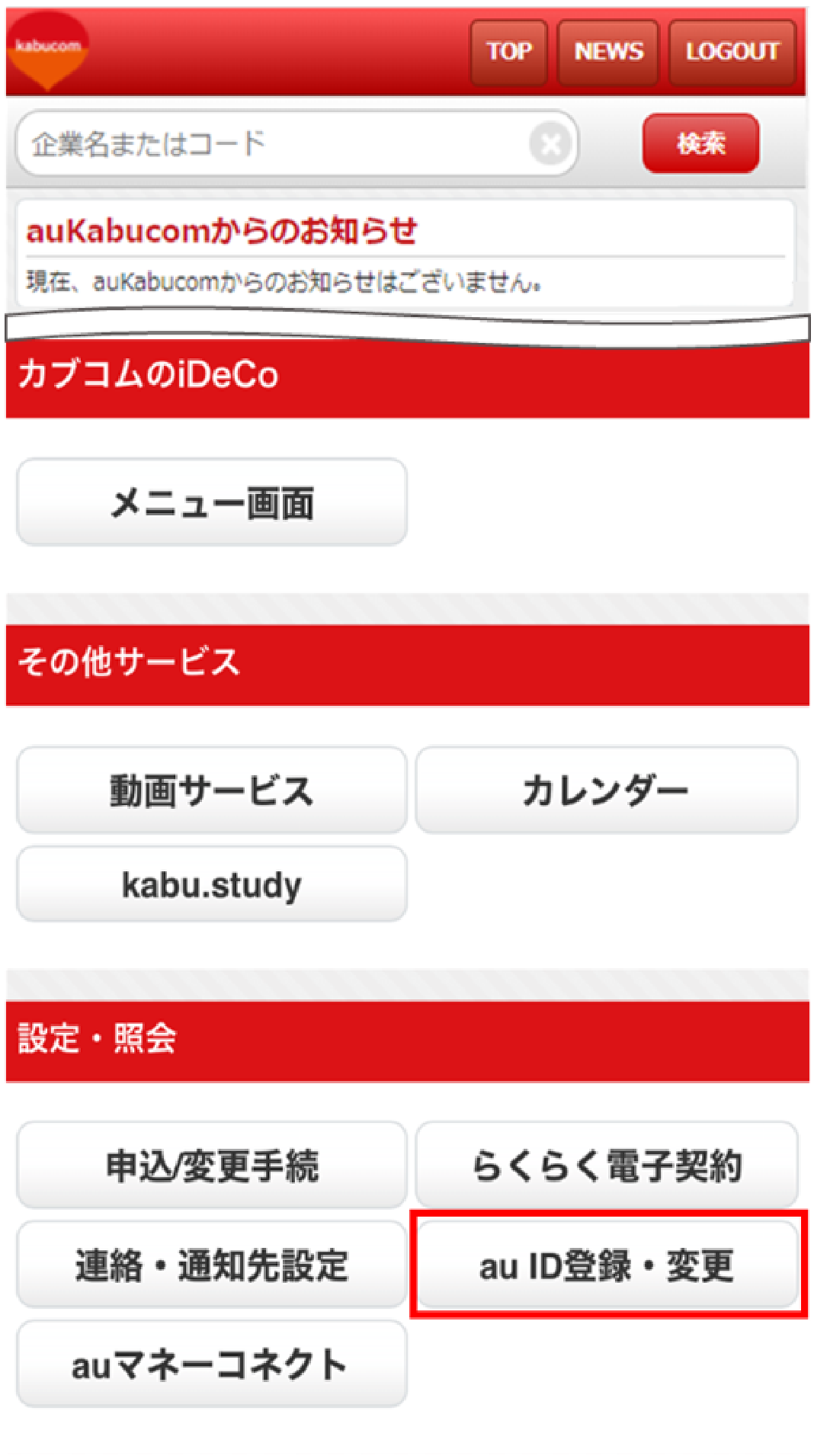Focus the 企業名またはコード search field

274,143
